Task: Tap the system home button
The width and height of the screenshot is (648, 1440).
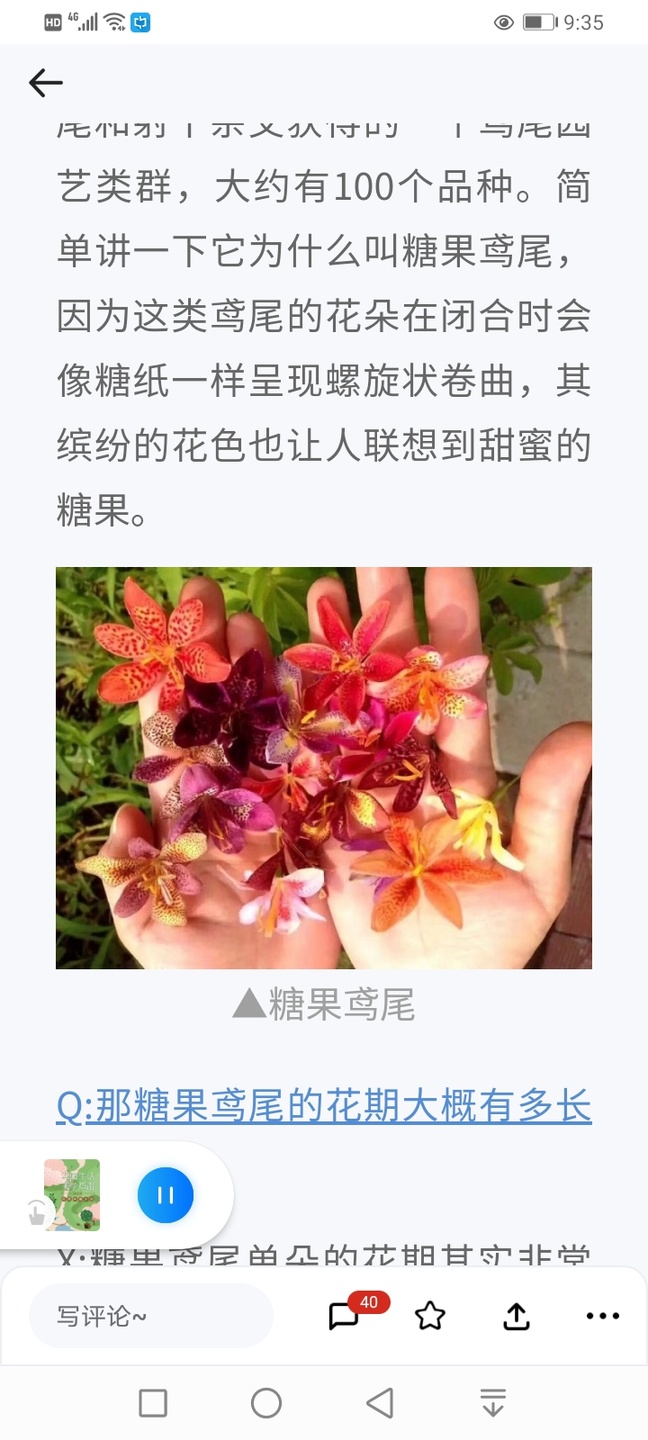Action: tap(266, 1403)
